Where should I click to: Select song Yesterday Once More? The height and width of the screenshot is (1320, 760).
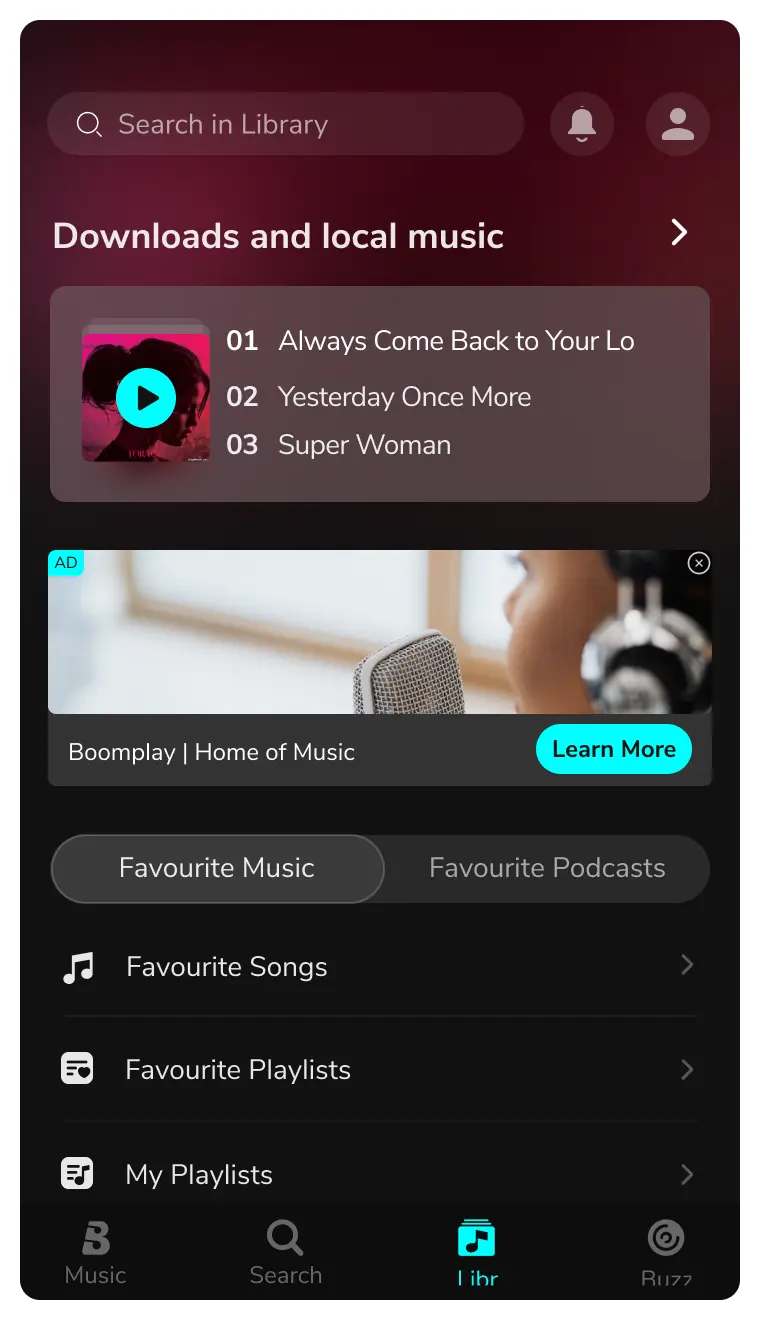[x=404, y=397]
